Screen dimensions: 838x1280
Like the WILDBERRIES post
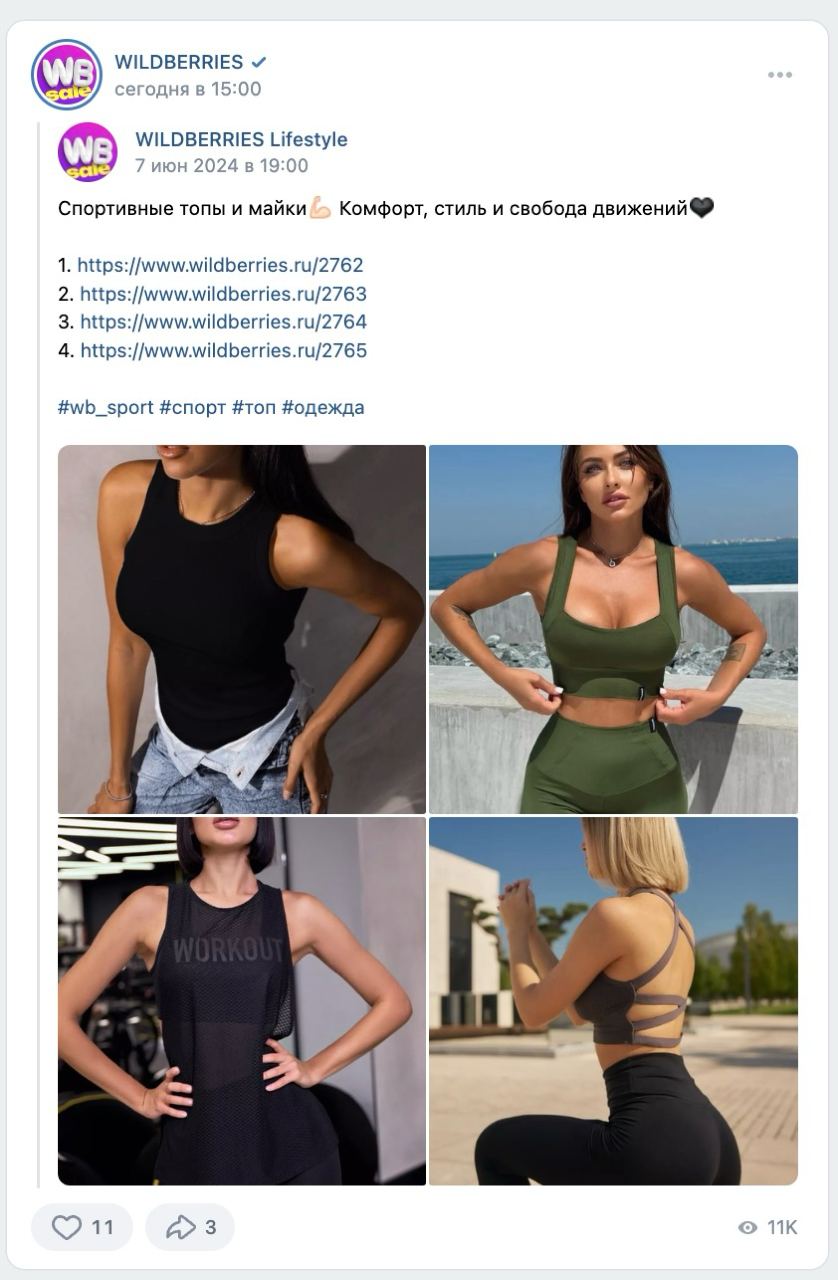coord(82,1227)
